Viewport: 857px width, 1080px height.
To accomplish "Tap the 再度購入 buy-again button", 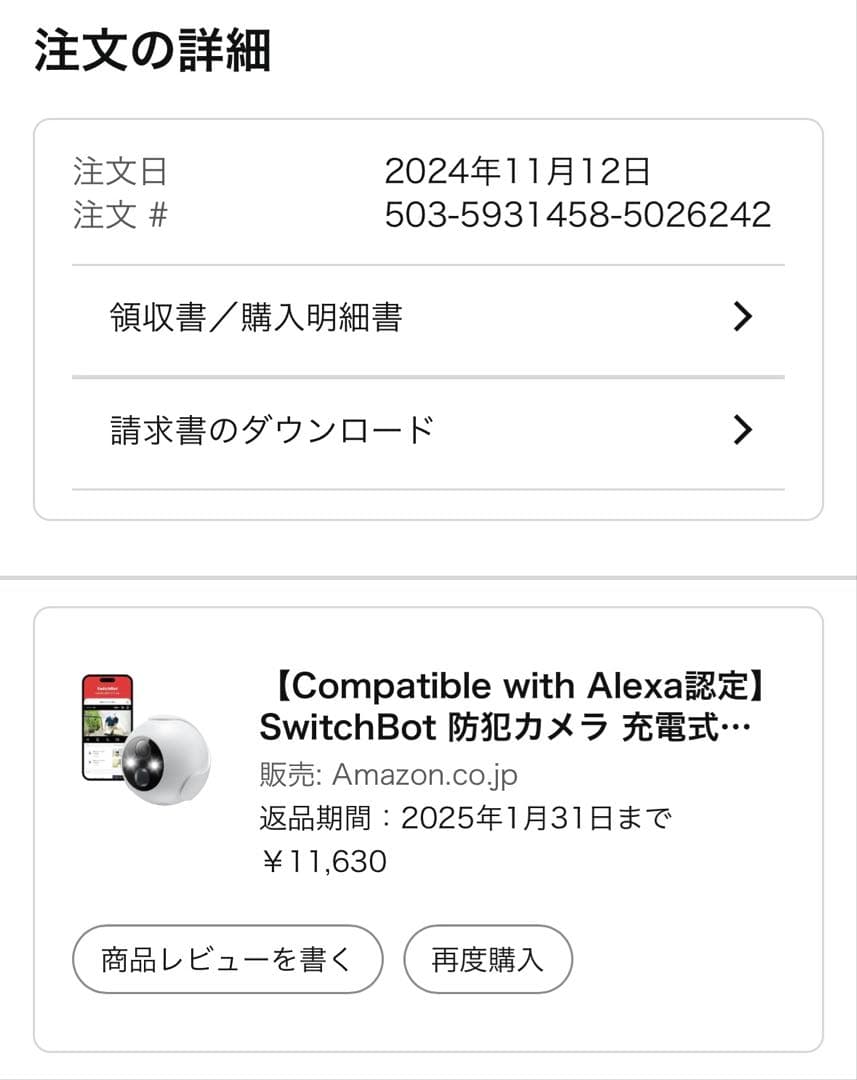I will 487,958.
